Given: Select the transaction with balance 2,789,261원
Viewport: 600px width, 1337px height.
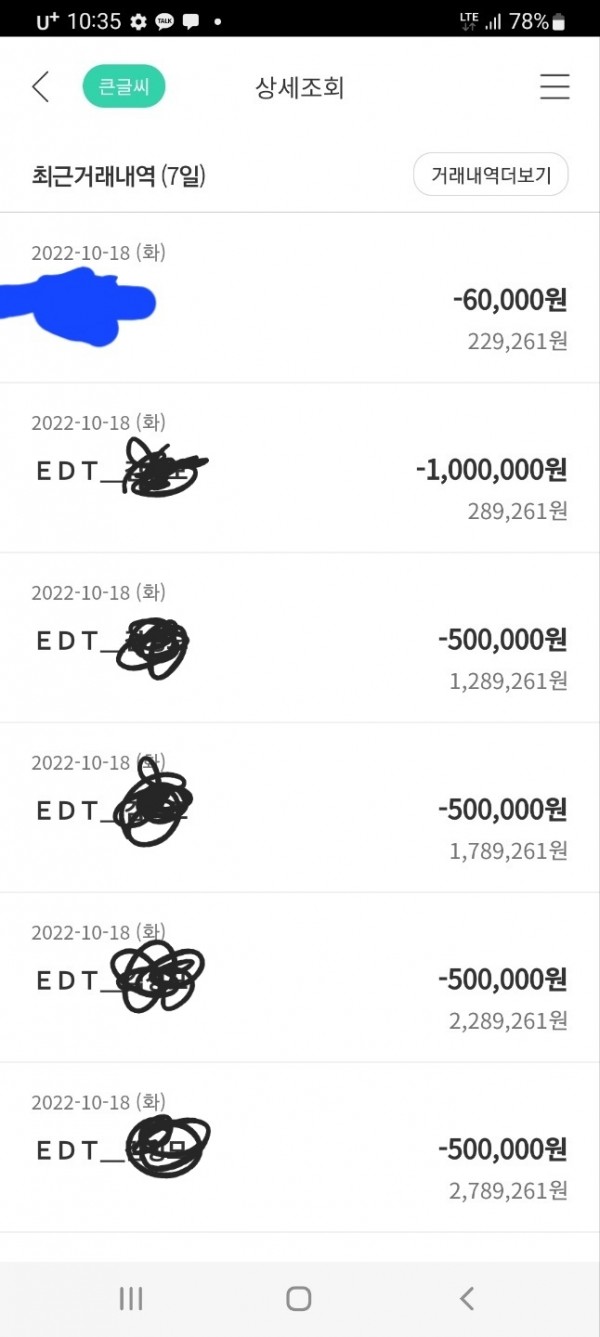Looking at the screenshot, I should click(300, 1148).
